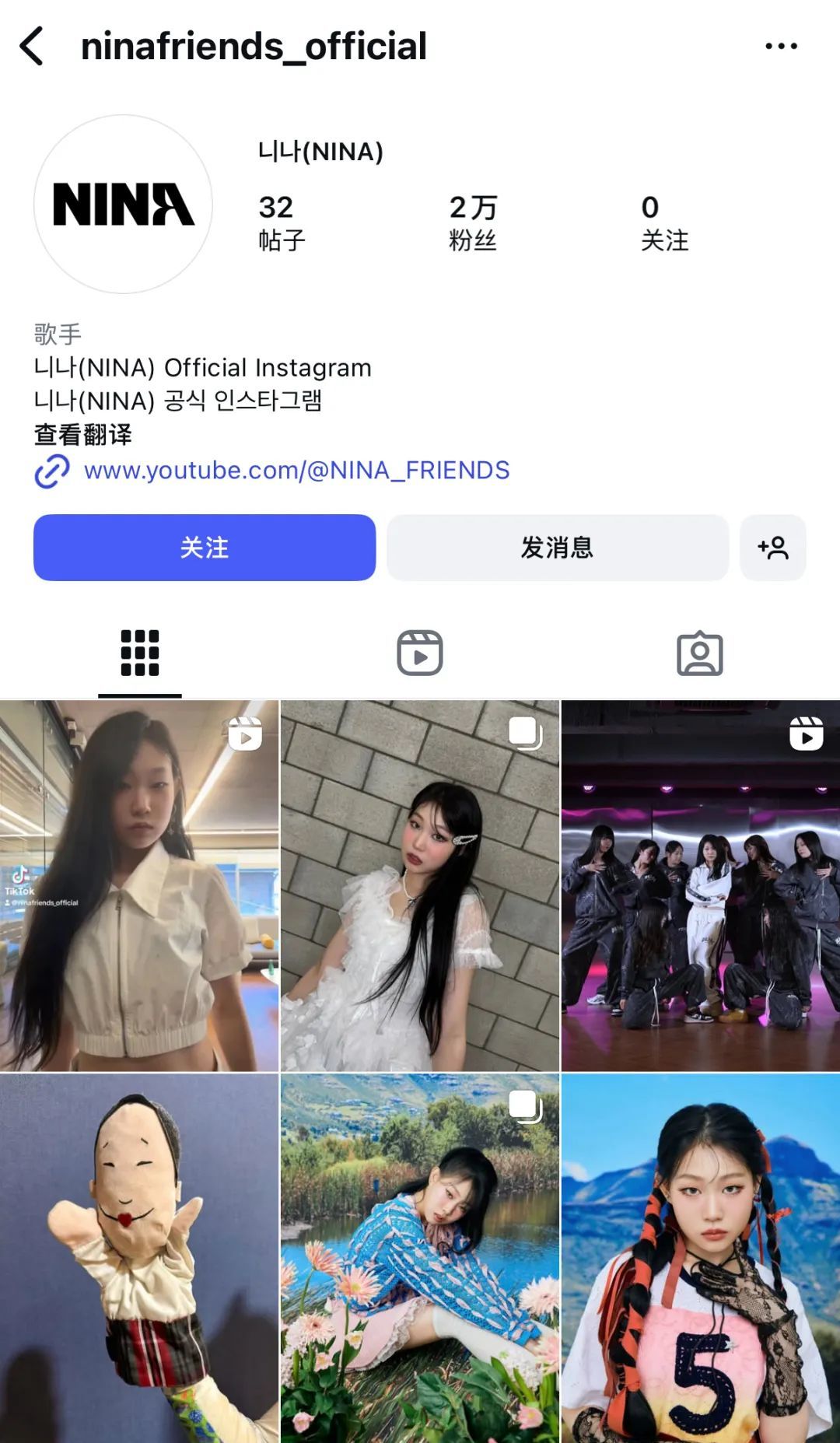840x1443 pixels.
Task: Open the three-dot overflow menu
Action: (781, 46)
